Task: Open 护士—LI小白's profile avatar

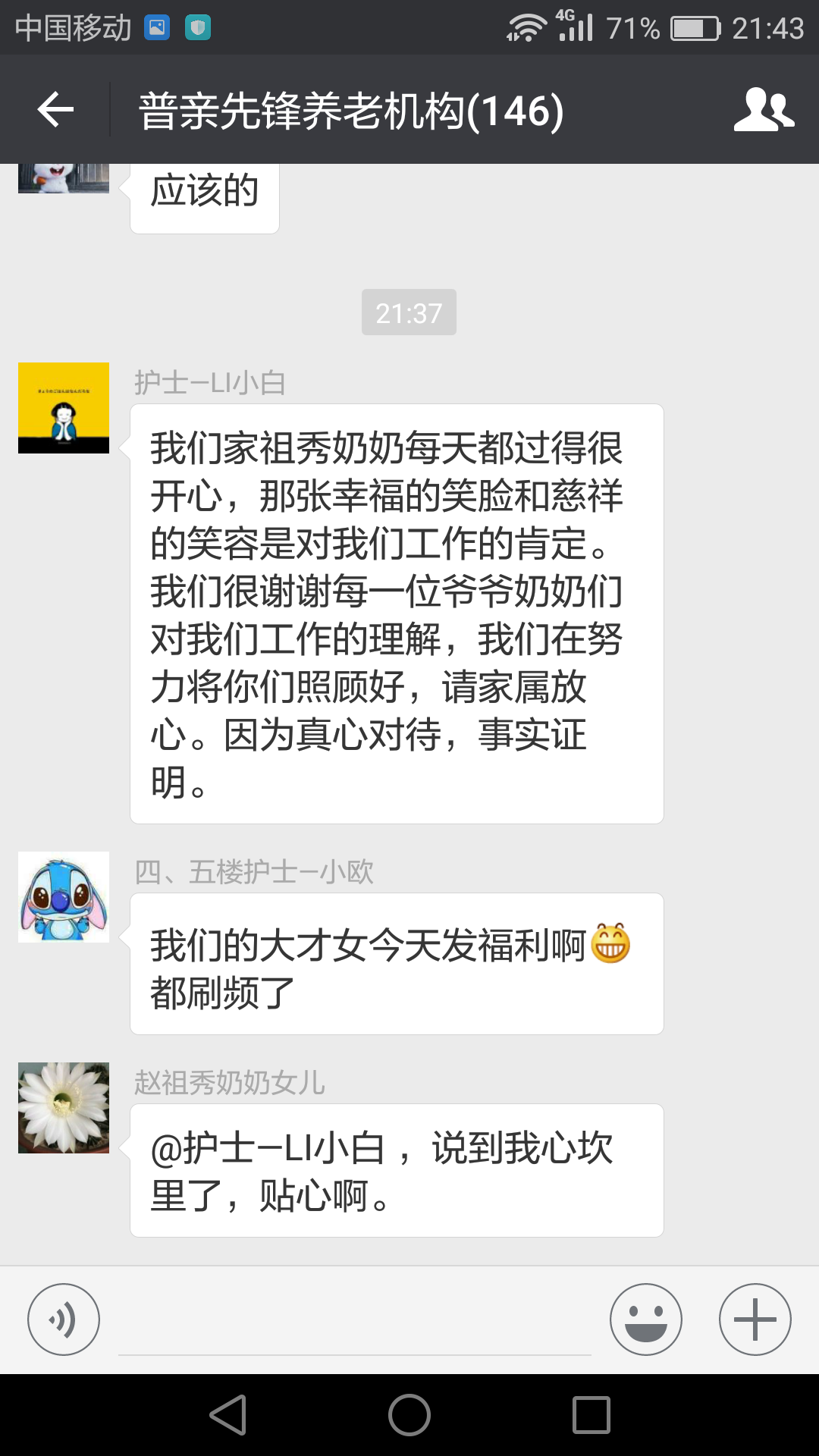Action: (x=64, y=408)
